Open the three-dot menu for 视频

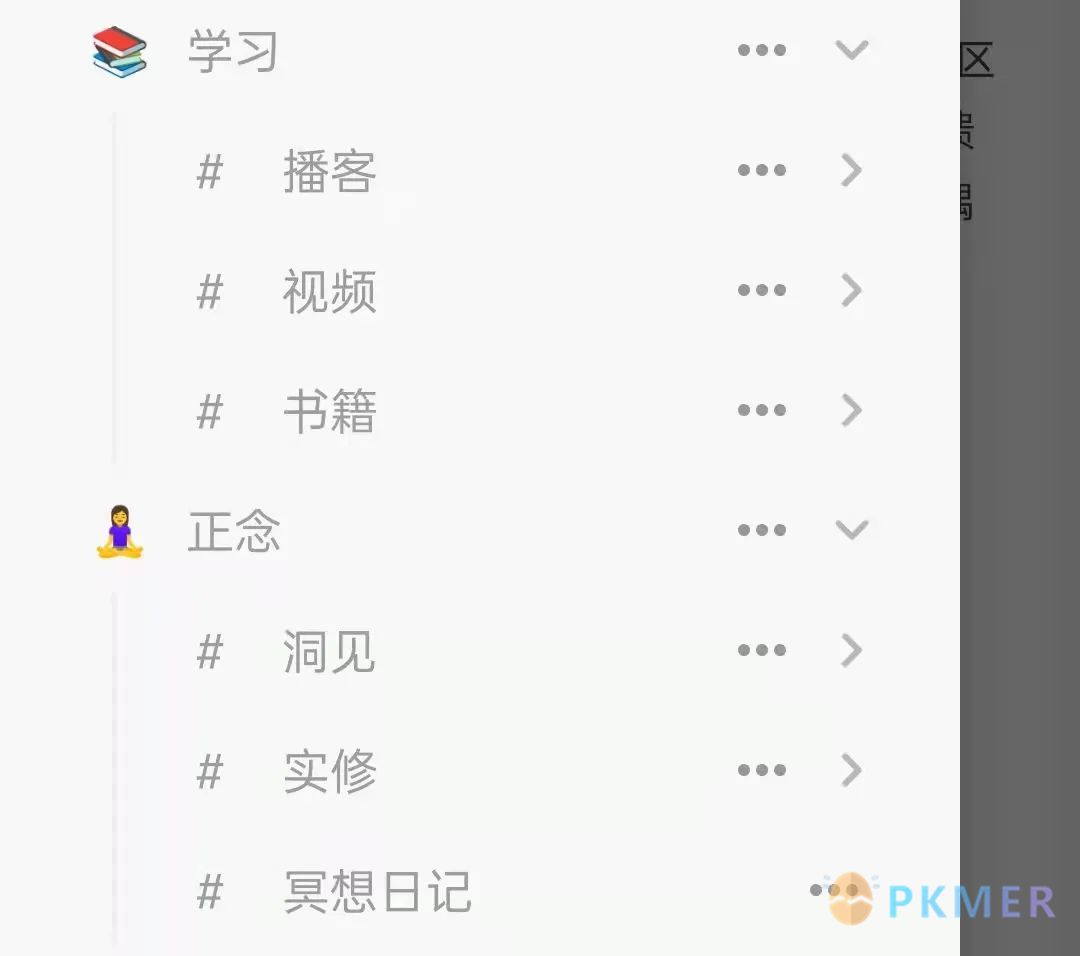(x=761, y=290)
